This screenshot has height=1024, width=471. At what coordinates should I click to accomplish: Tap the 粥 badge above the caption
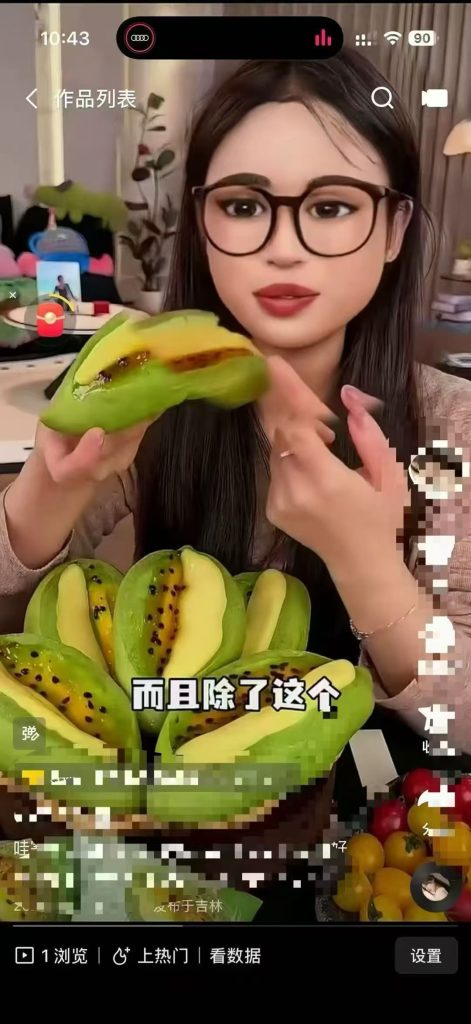point(29,733)
